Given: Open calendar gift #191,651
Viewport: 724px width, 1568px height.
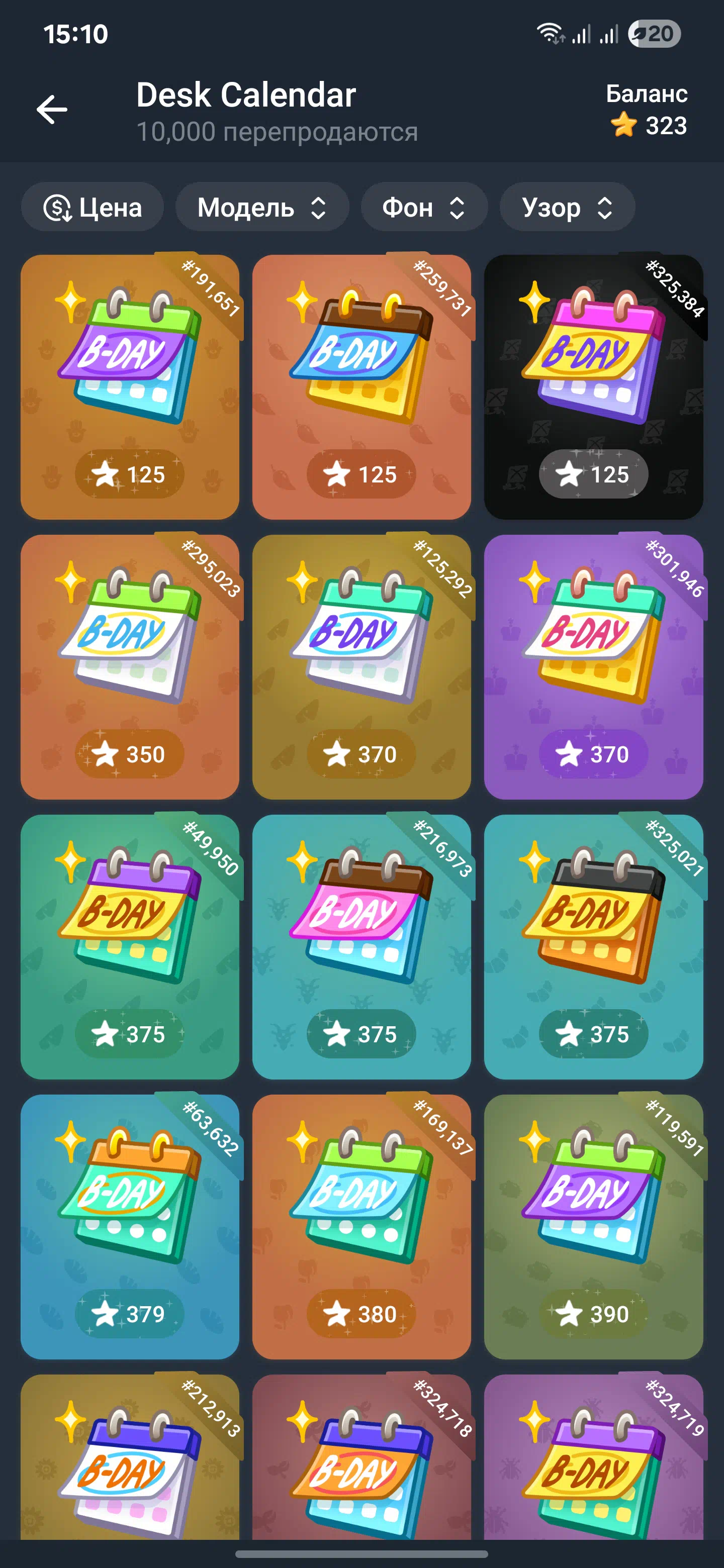Looking at the screenshot, I should 130,386.
